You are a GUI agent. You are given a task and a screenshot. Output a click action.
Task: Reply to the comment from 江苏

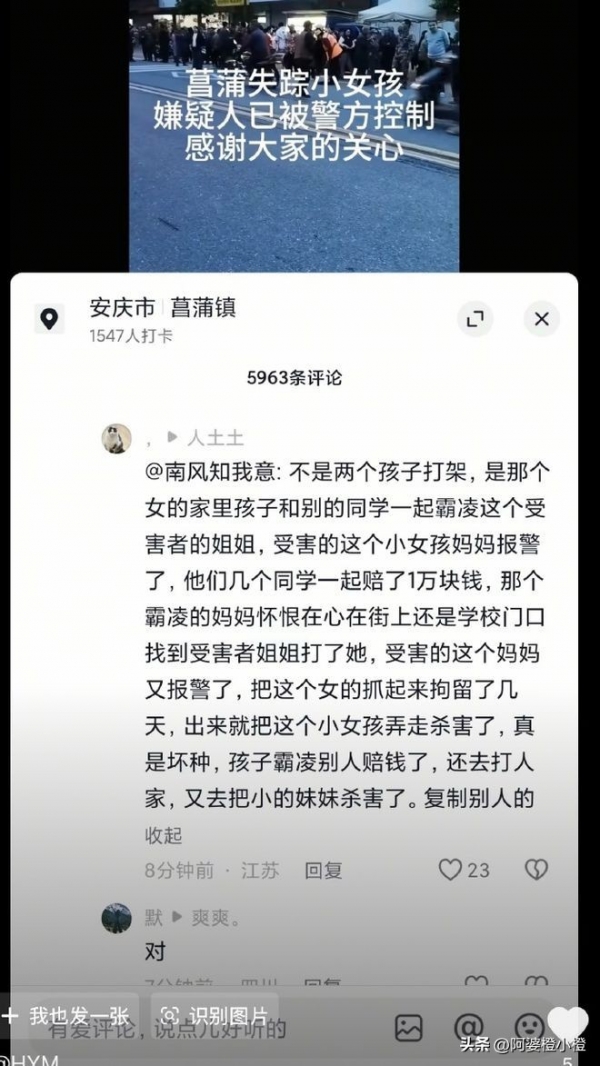click(323, 870)
